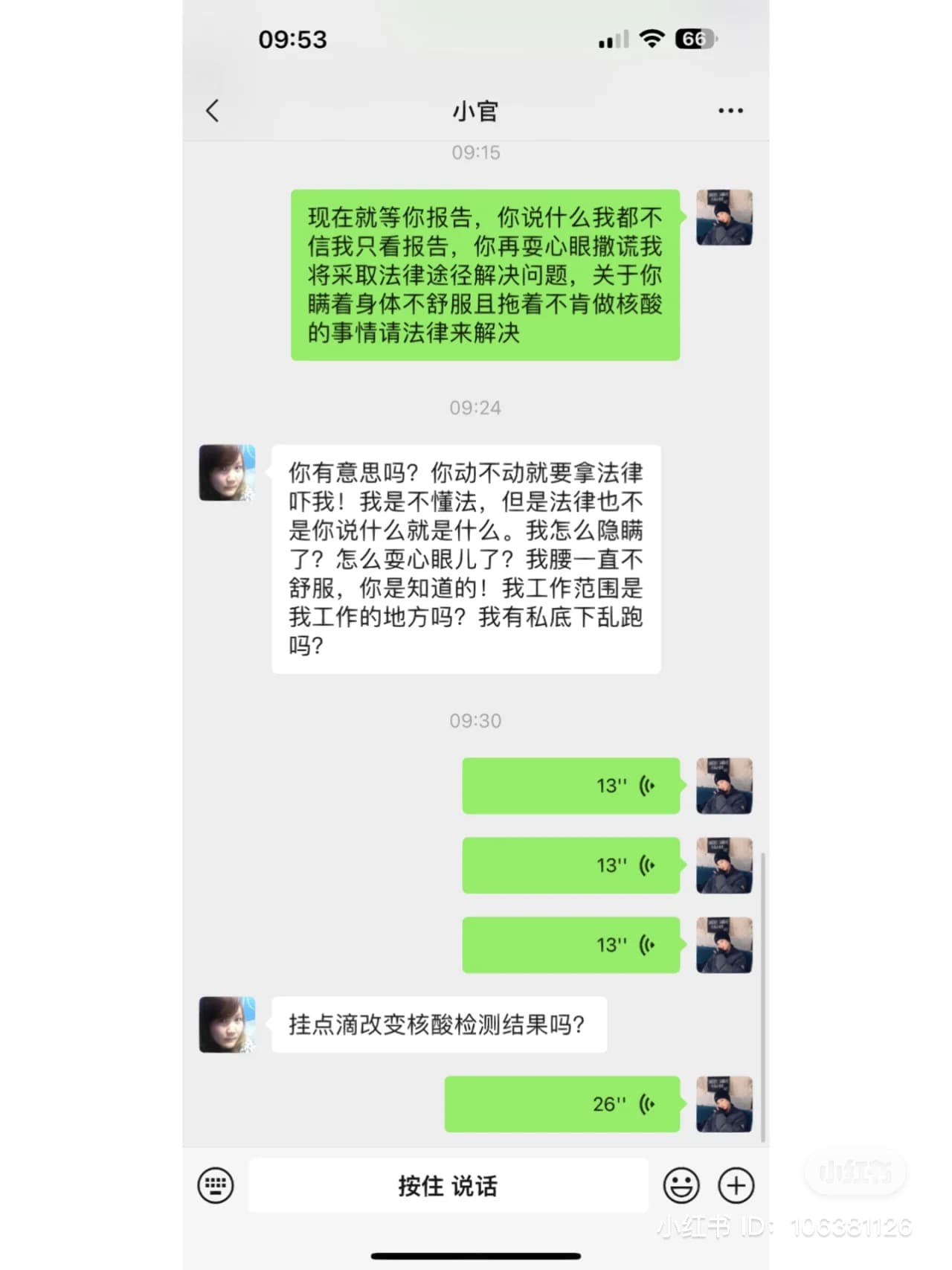Screen dimensions: 952x1270
Task: Open 小官's avatar beside 挂点滴 message
Action: pos(227,1024)
